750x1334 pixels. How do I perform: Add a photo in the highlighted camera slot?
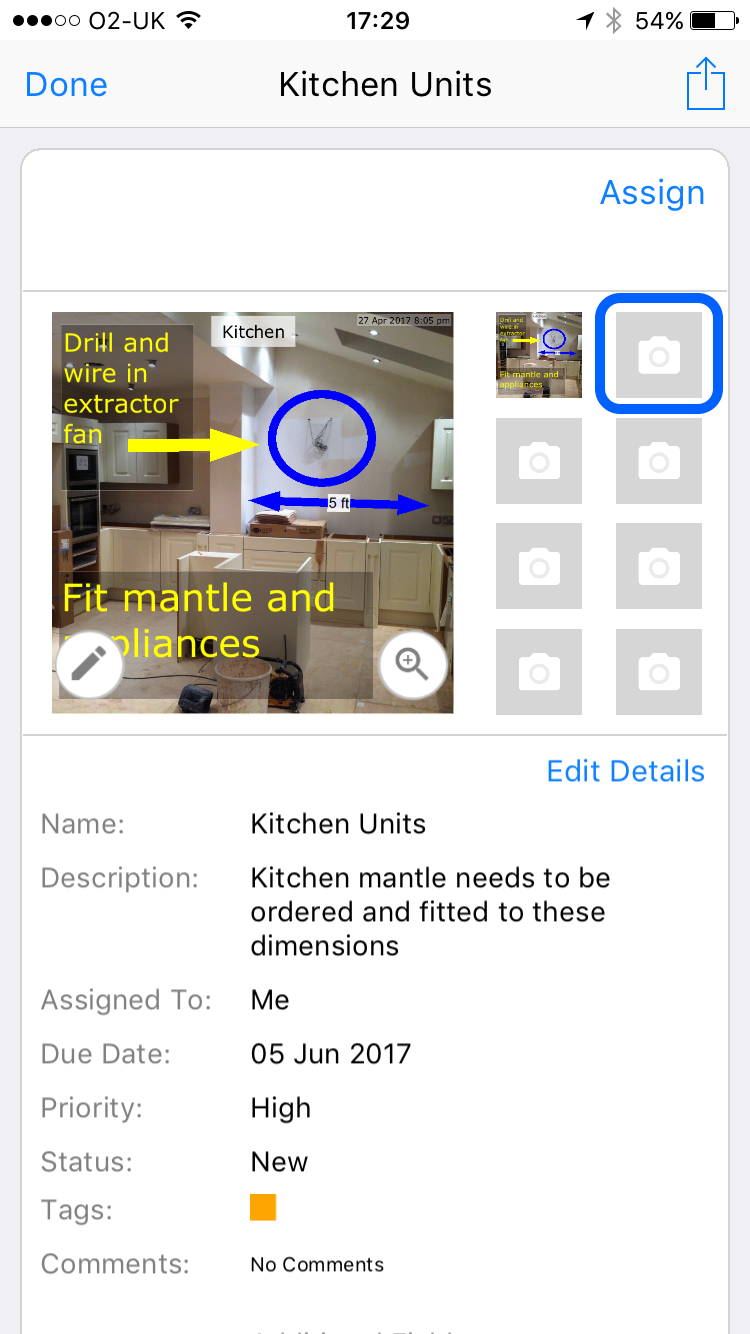(659, 355)
